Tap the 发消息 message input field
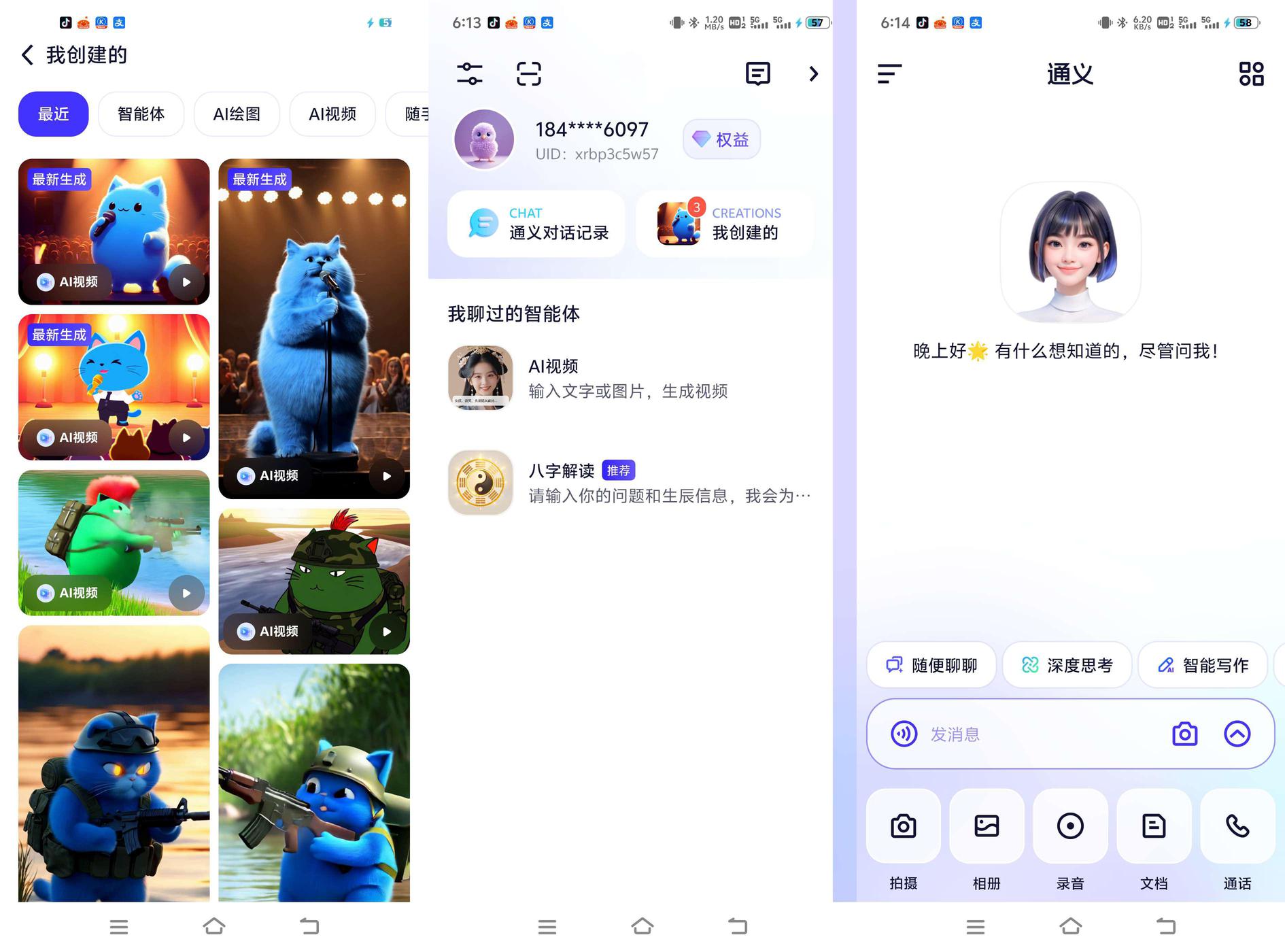The width and height of the screenshot is (1285, 952). [1040, 734]
